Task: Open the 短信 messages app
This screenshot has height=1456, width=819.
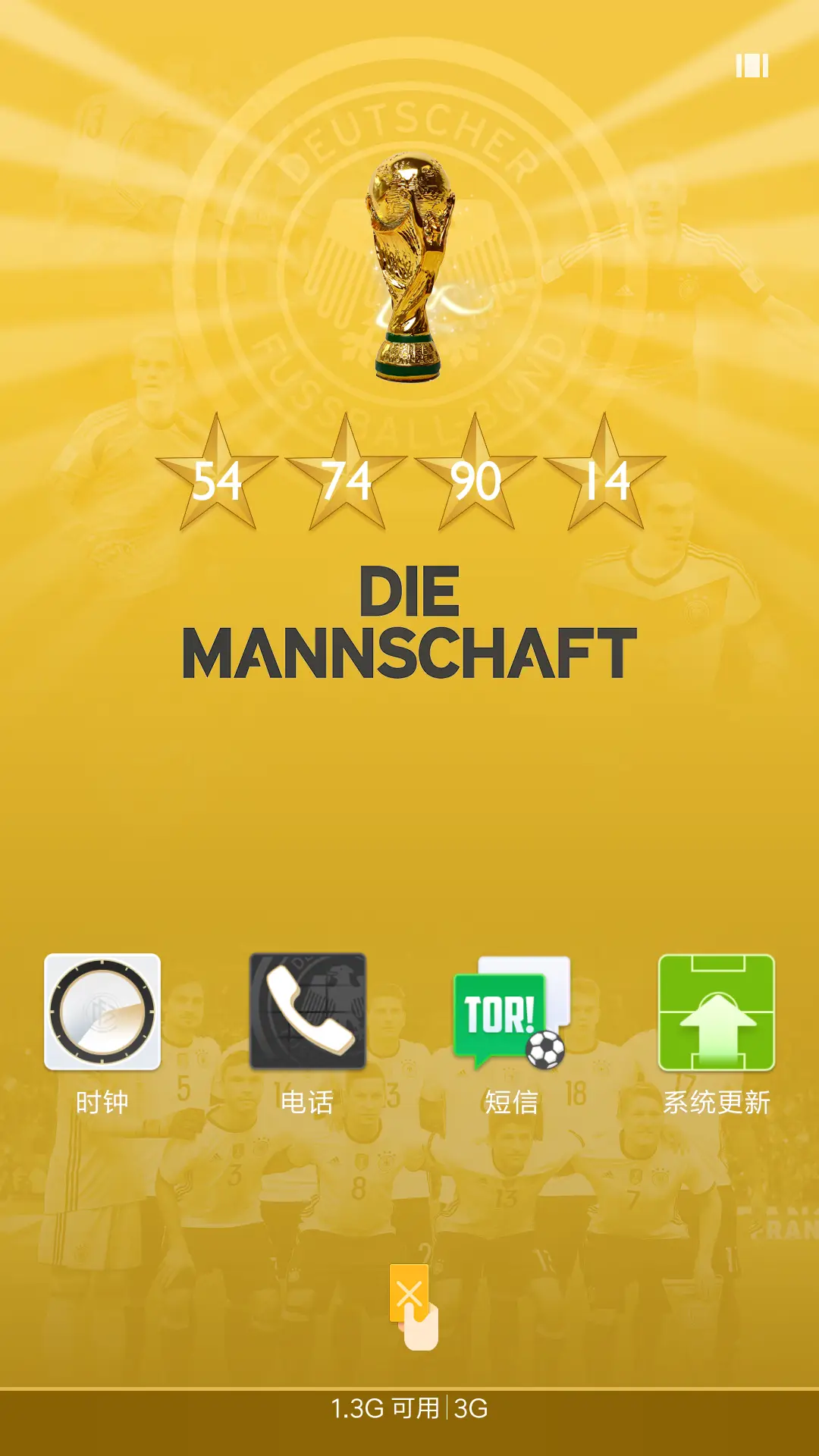Action: 511,1012
